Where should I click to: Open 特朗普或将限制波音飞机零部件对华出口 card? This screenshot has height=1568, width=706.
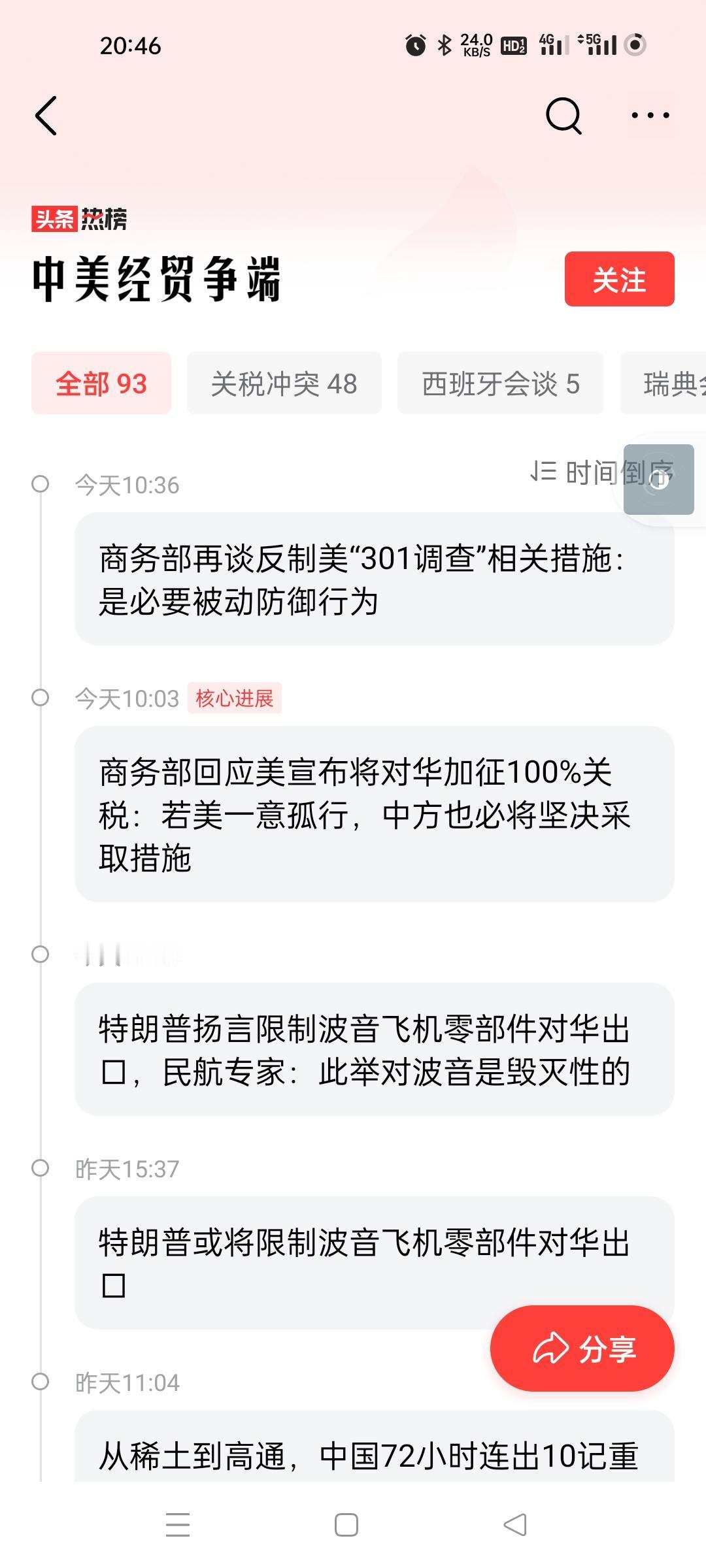(374, 1262)
